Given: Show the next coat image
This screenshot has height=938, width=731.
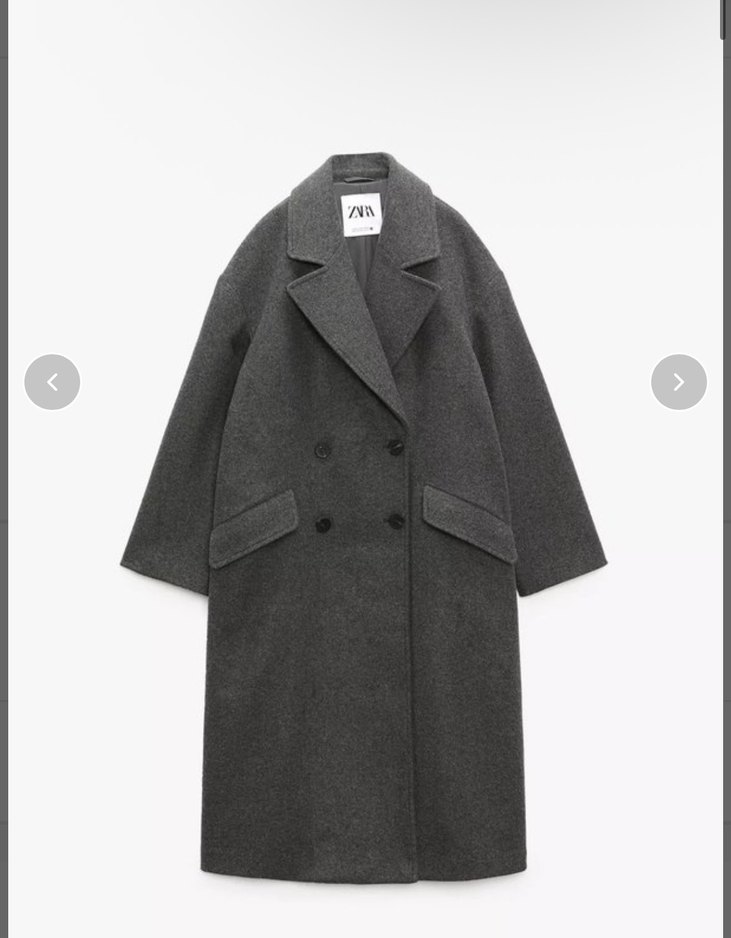Looking at the screenshot, I should [678, 382].
